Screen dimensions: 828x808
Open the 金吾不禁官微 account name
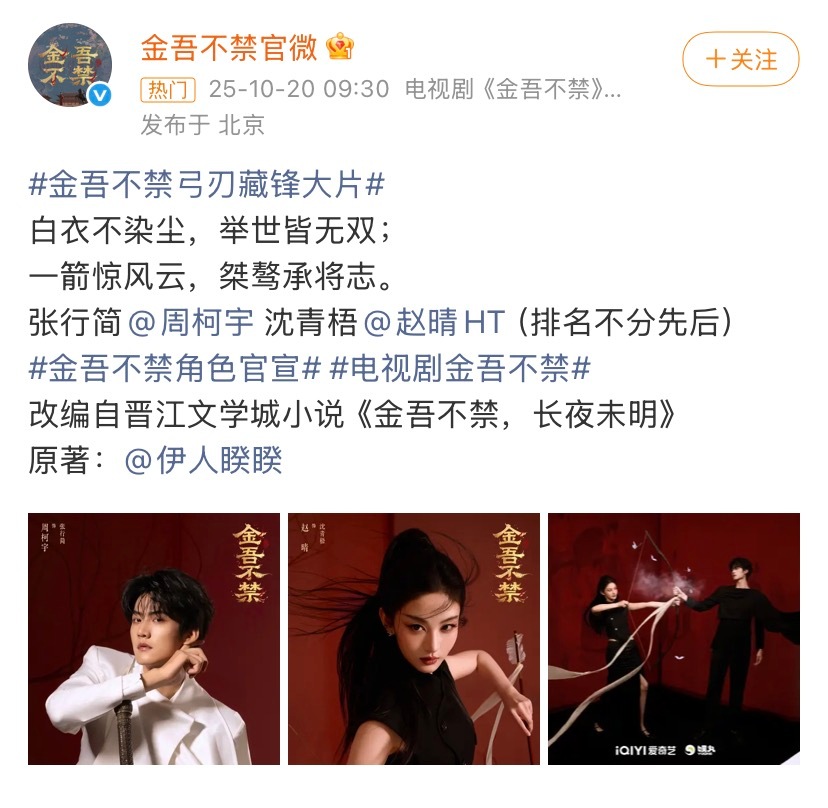(x=229, y=47)
